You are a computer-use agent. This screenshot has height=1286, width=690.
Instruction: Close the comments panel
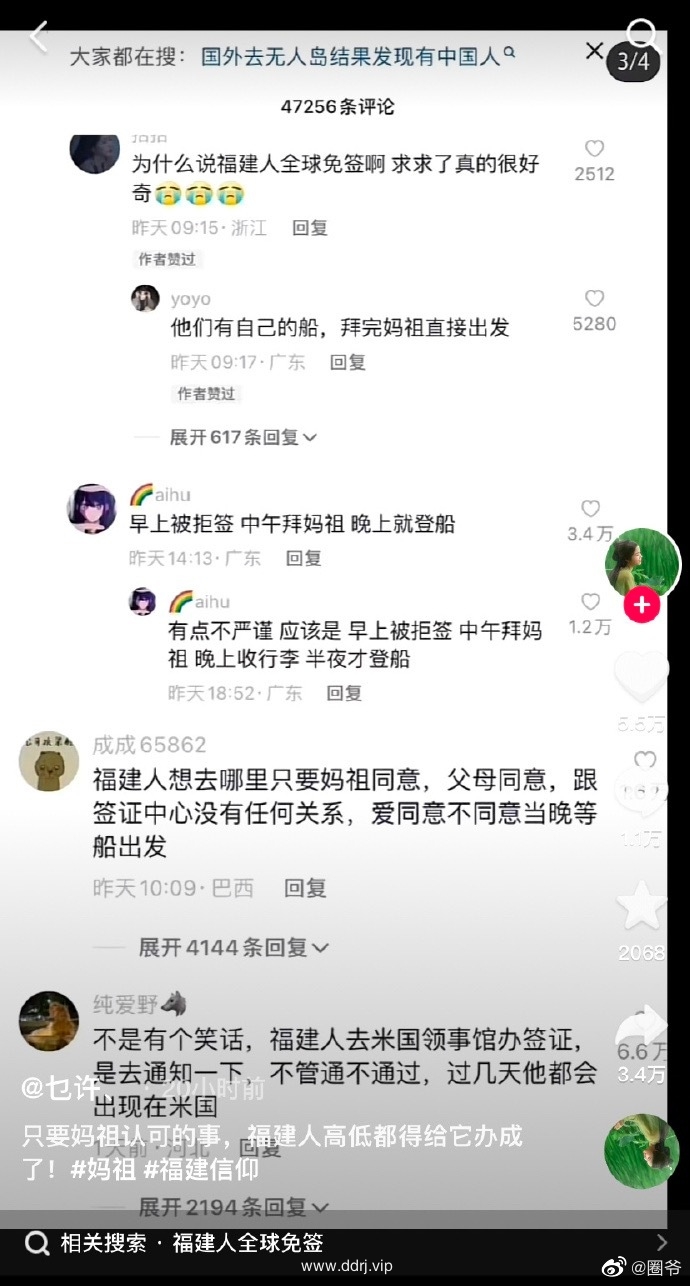coord(594,51)
